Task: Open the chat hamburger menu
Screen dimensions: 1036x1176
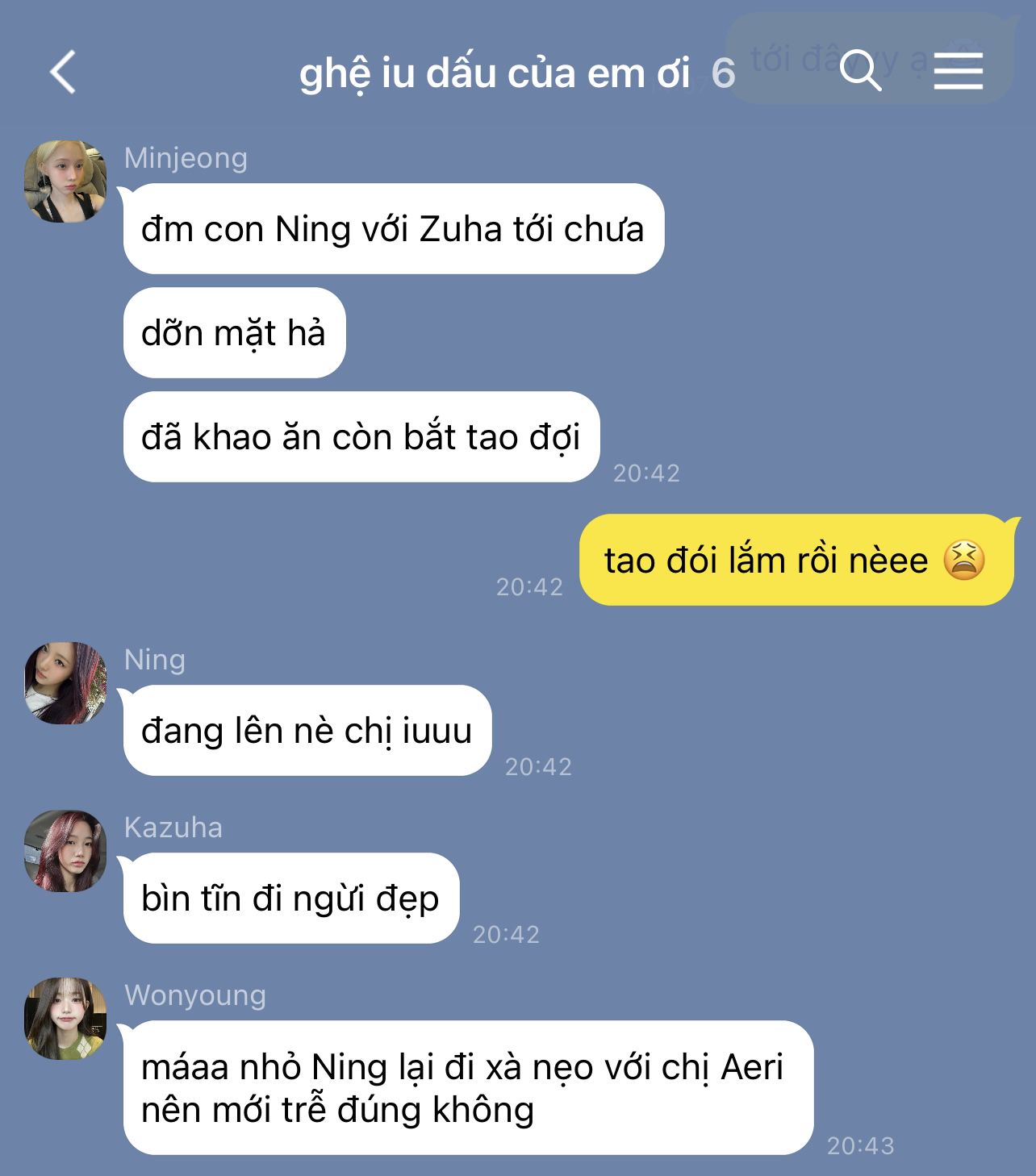Action: click(x=959, y=70)
